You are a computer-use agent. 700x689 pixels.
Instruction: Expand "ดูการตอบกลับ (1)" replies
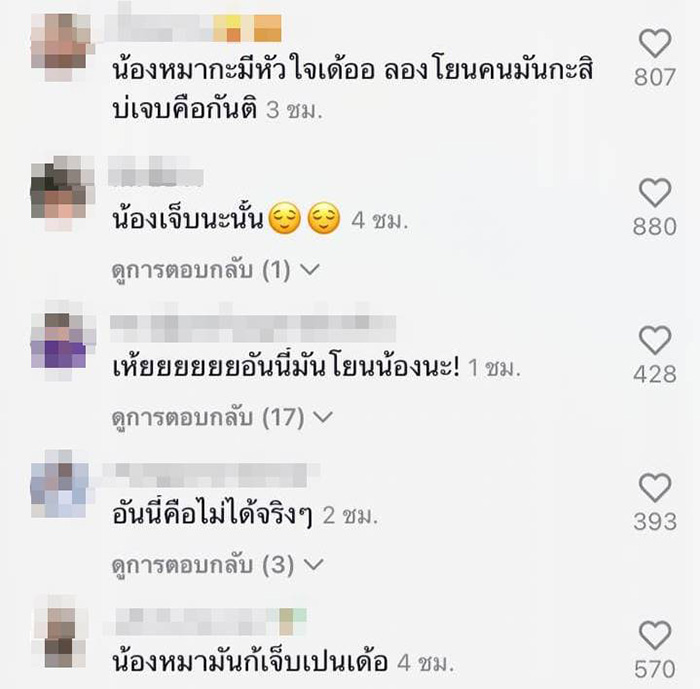point(214,269)
